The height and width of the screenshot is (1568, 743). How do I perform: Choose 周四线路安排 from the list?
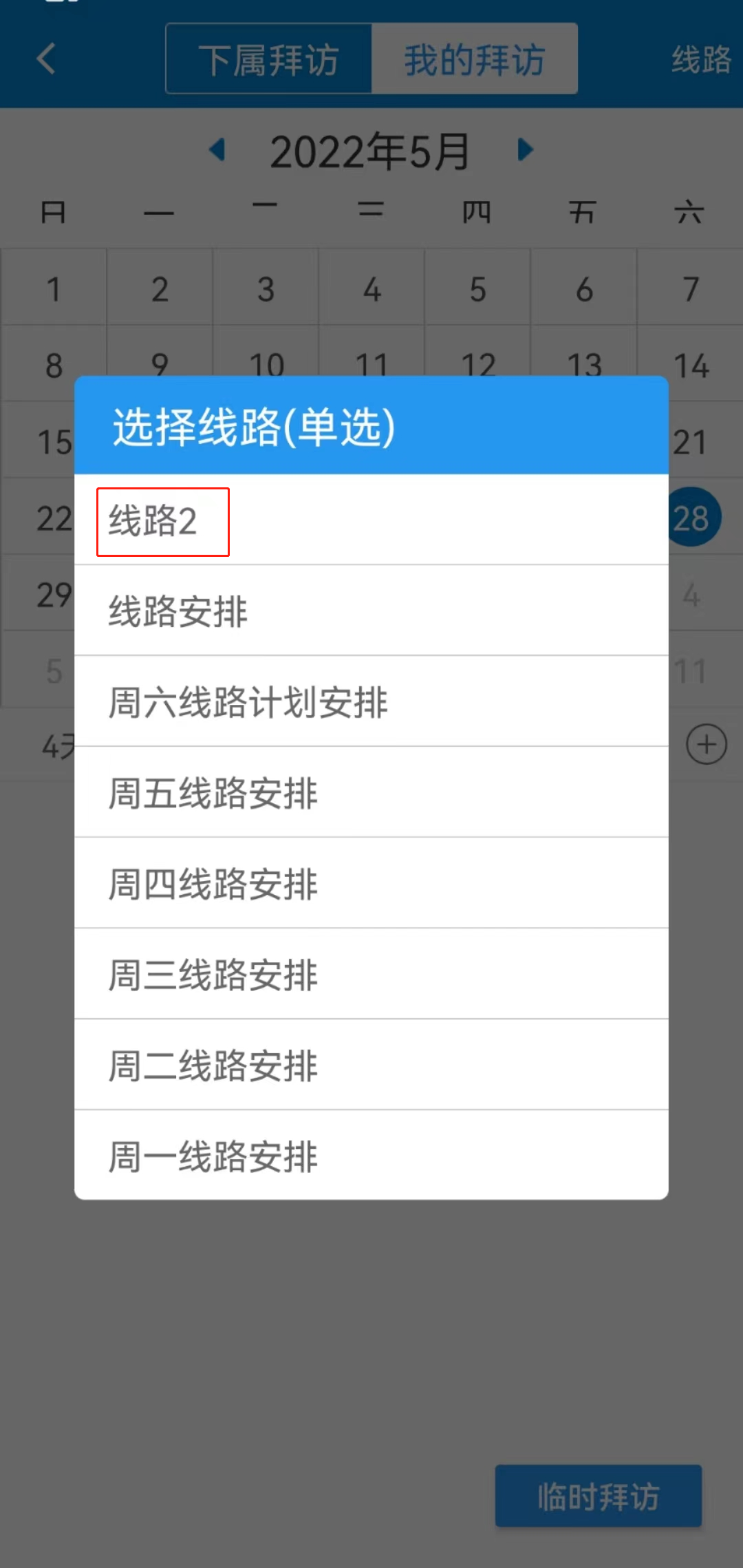[371, 884]
